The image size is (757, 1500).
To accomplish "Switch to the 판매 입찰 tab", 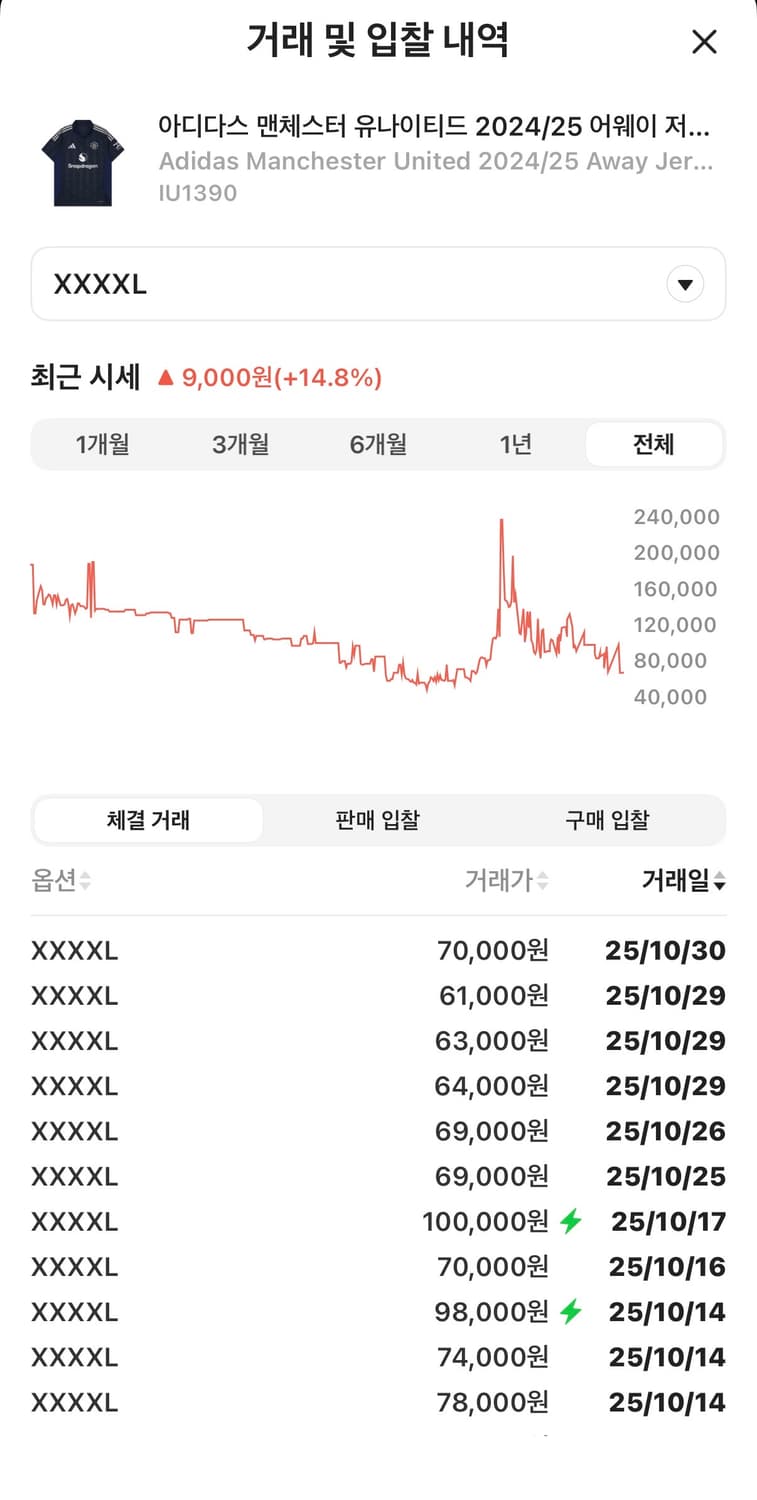I will (x=377, y=819).
